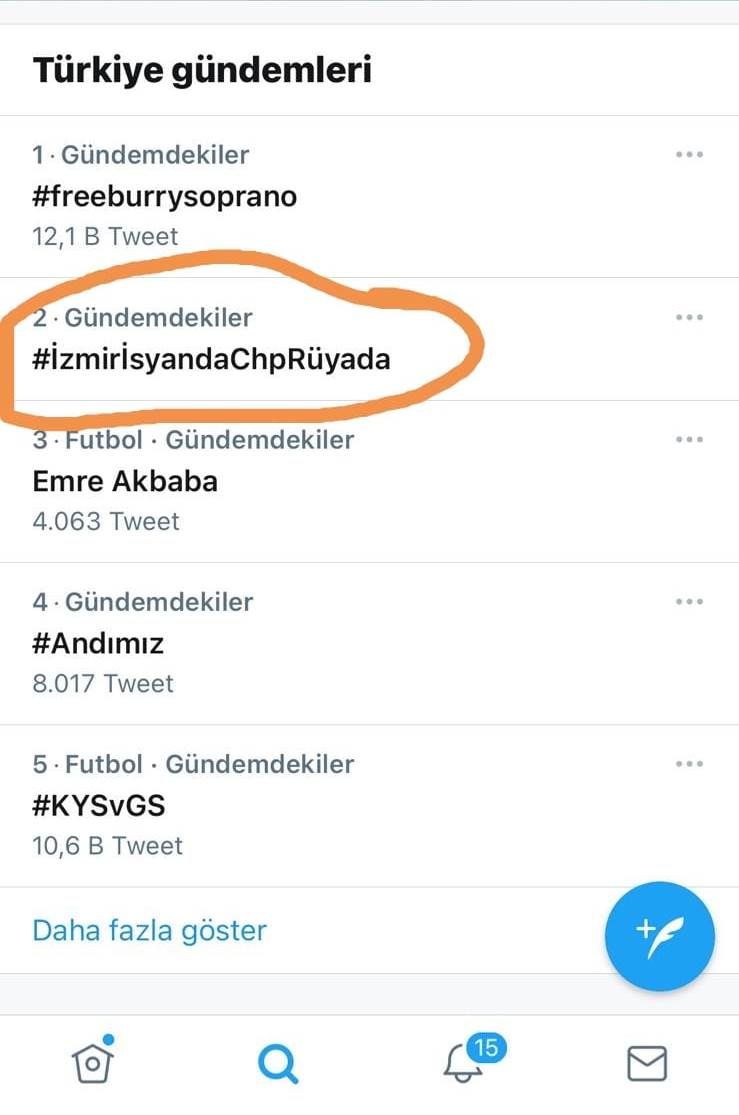Switch to the Home tab
739x1115 pixels.
point(93,1063)
